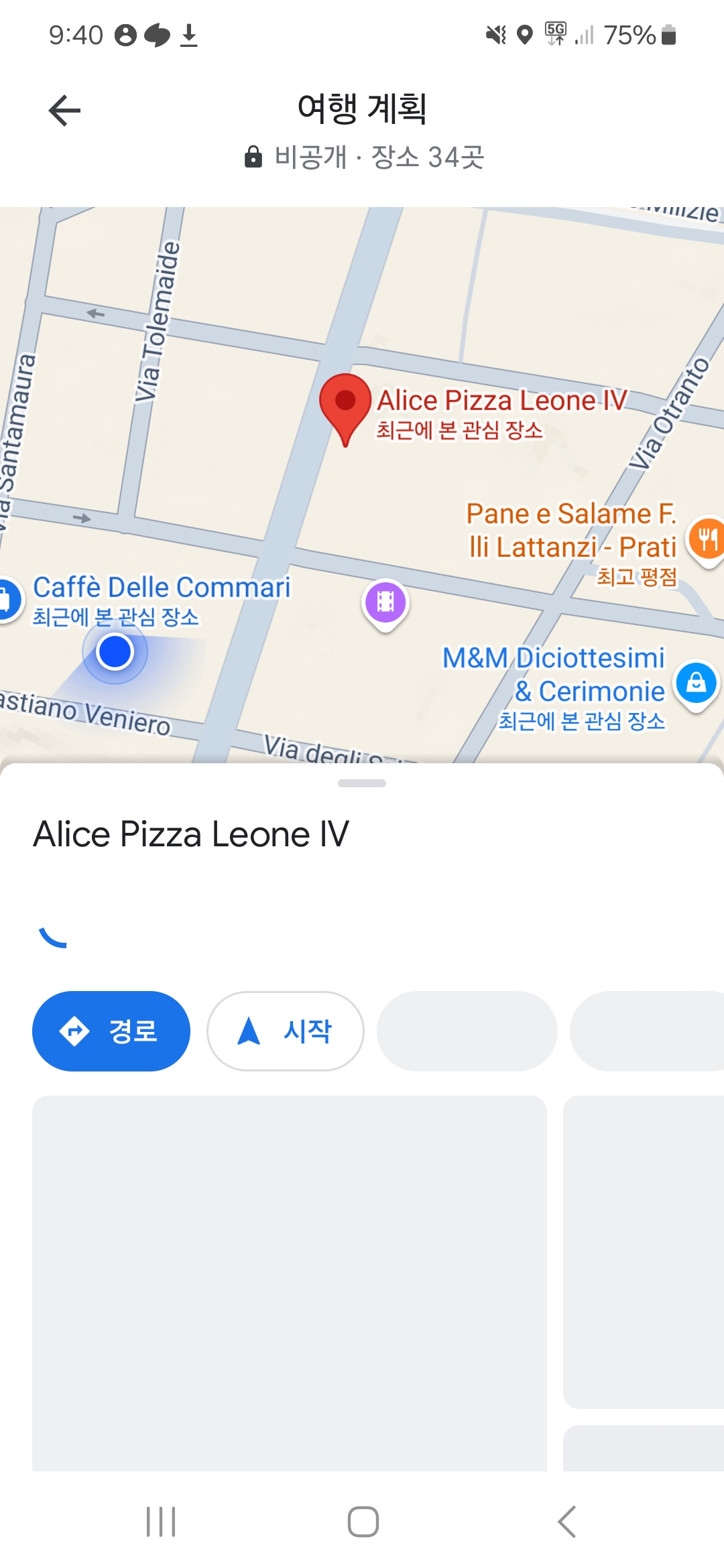Tap the bottom sheet drag handle

coord(362,783)
